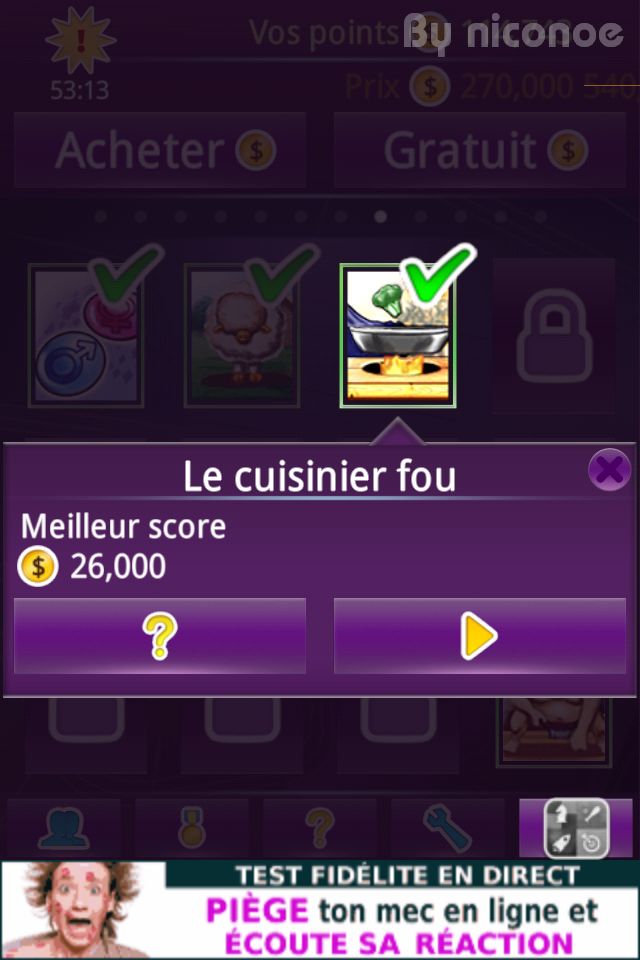Image resolution: width=640 pixels, height=960 pixels.
Task: Tap the Acheter button
Action: [x=160, y=150]
